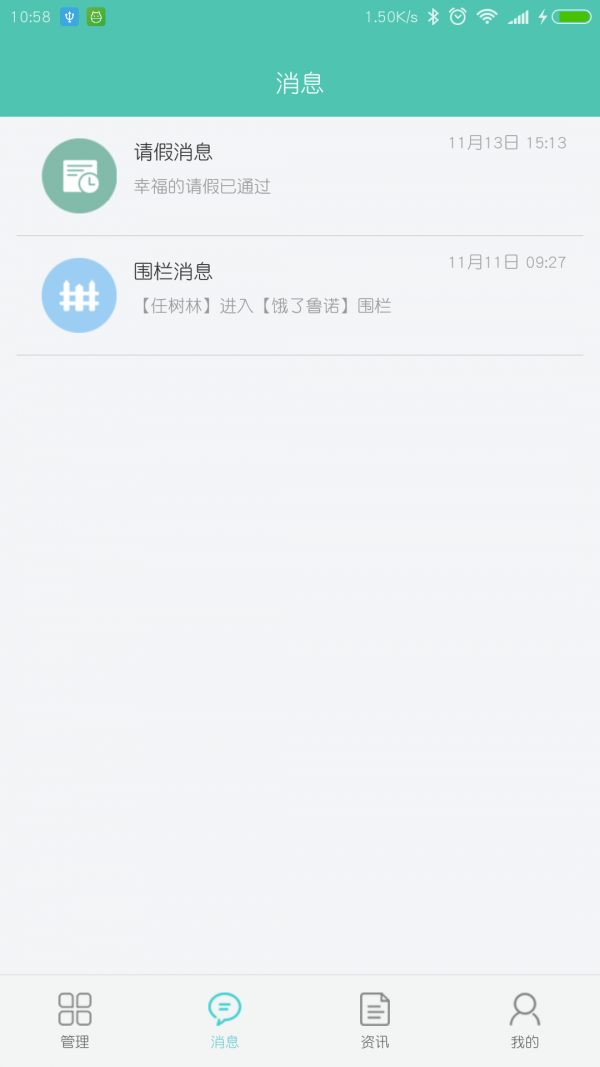Go to the 资讯 tab
Image resolution: width=600 pixels, height=1067 pixels.
pos(375,1020)
